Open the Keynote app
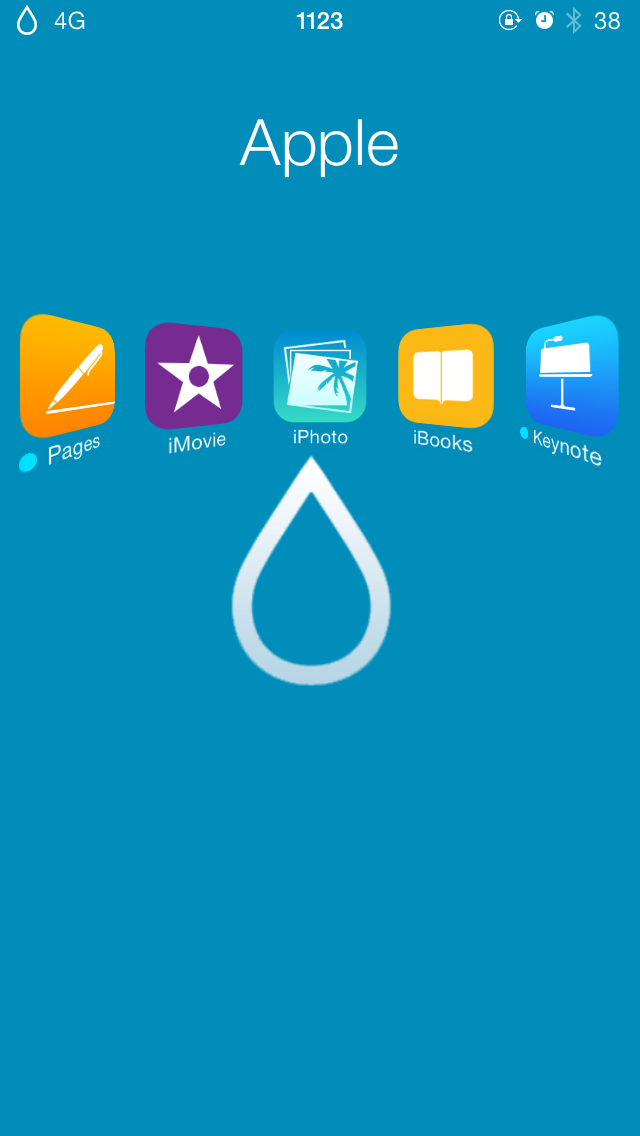This screenshot has height=1136, width=640. (572, 376)
